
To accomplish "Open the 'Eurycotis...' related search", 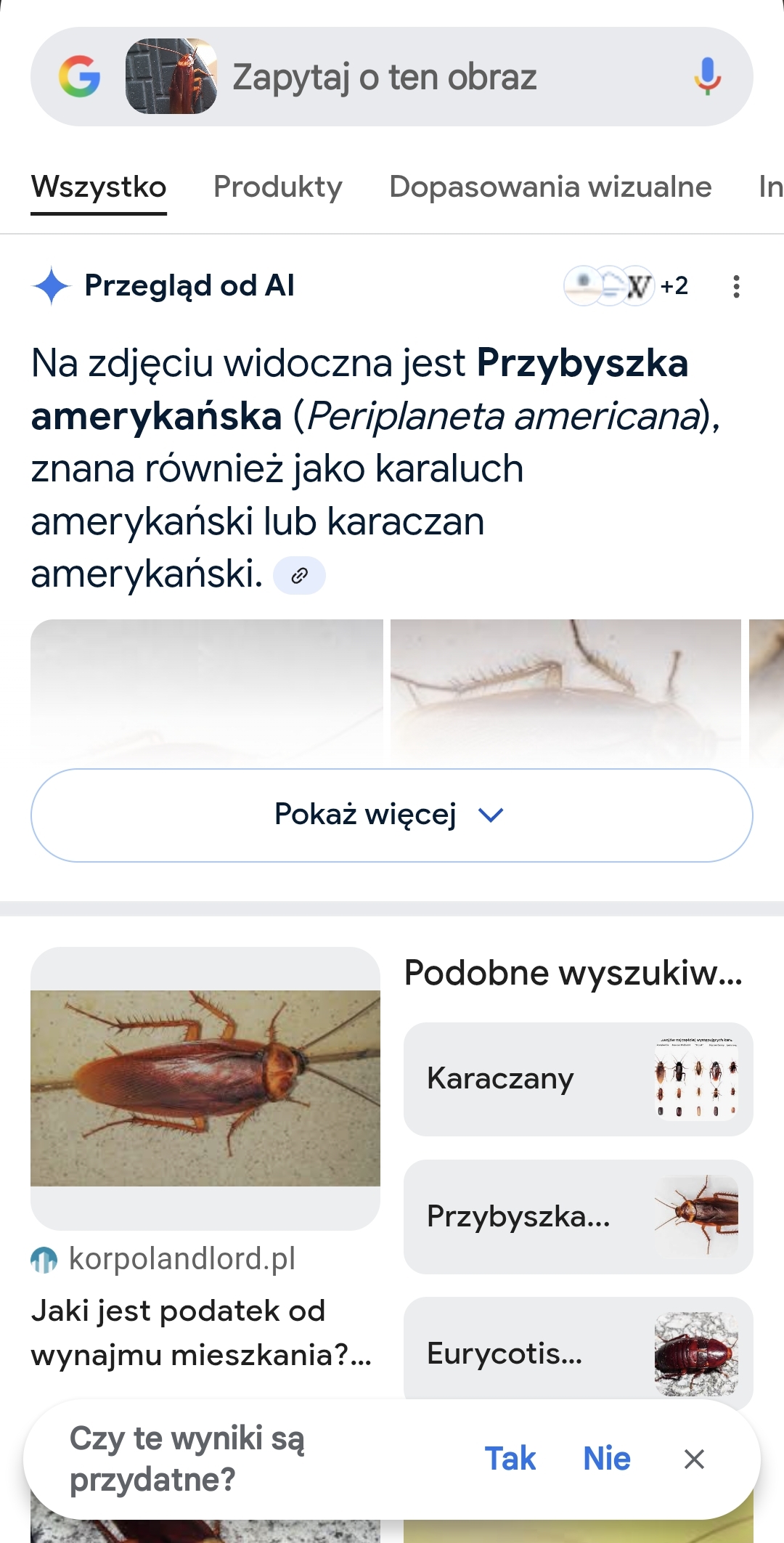I will point(578,1353).
